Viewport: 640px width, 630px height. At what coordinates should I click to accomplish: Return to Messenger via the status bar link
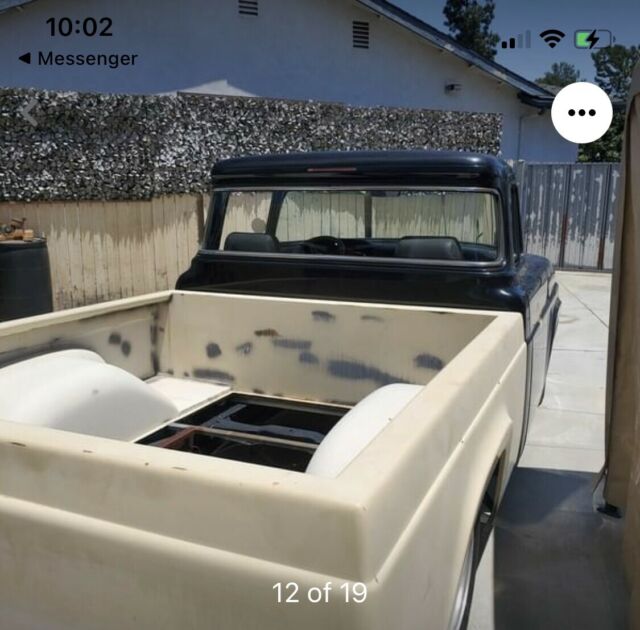pos(78,59)
